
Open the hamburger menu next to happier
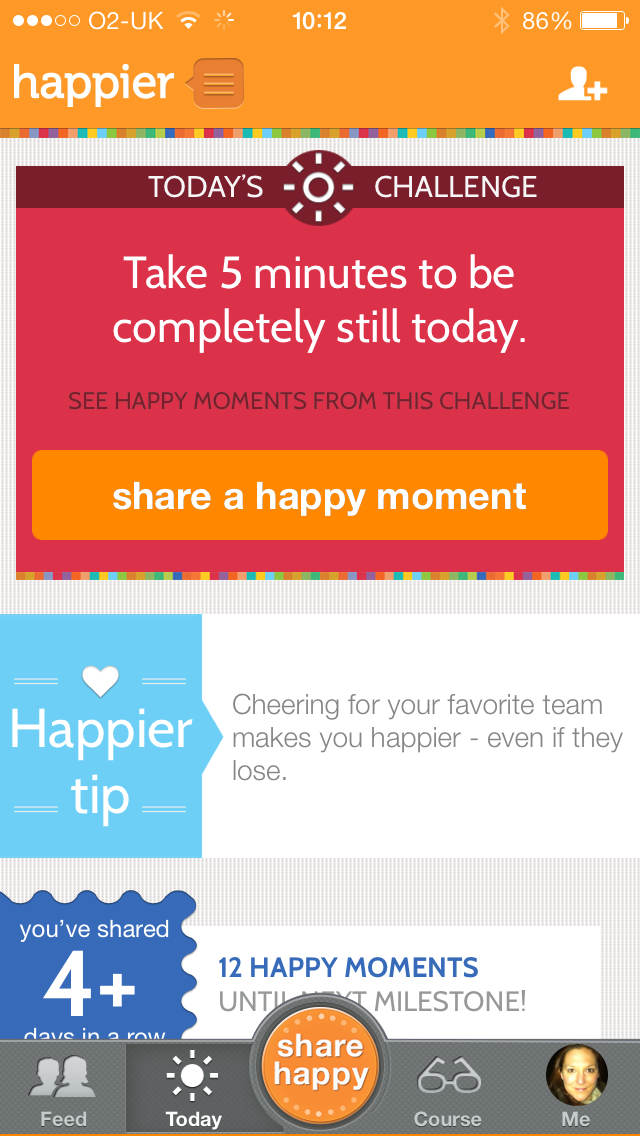coord(218,84)
